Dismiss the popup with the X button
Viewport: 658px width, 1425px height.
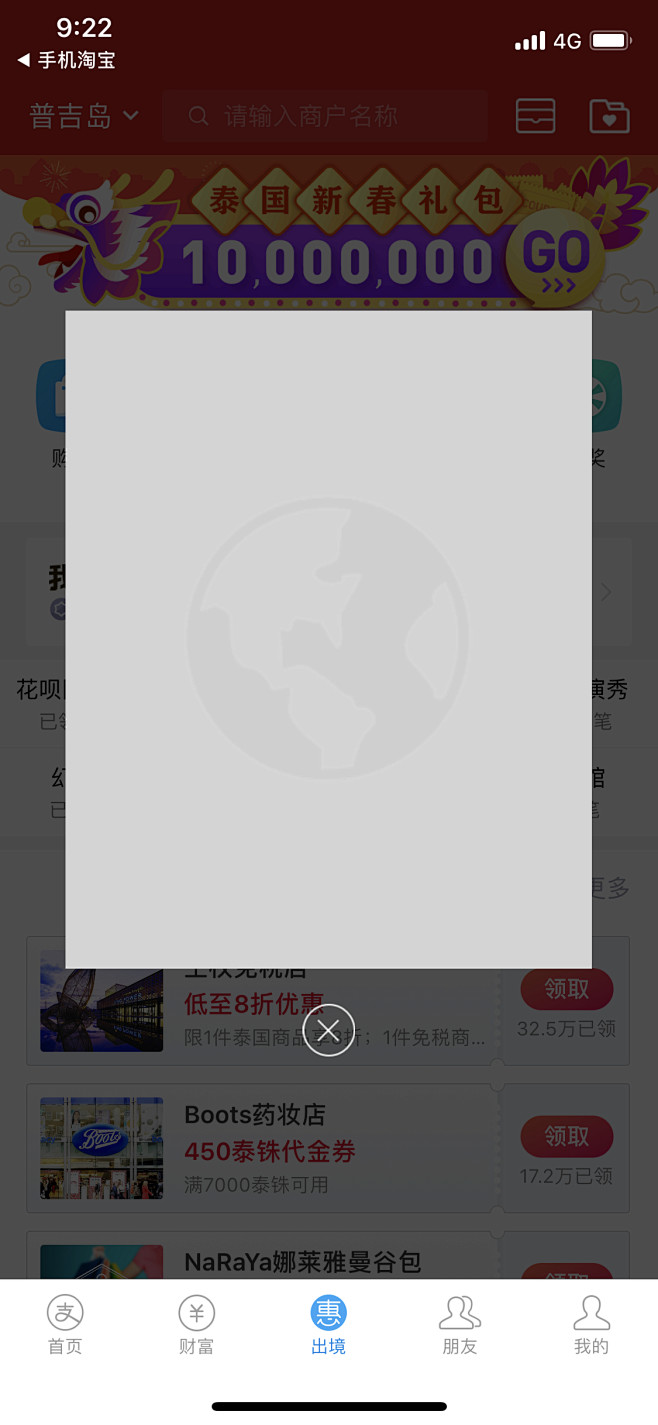329,1030
